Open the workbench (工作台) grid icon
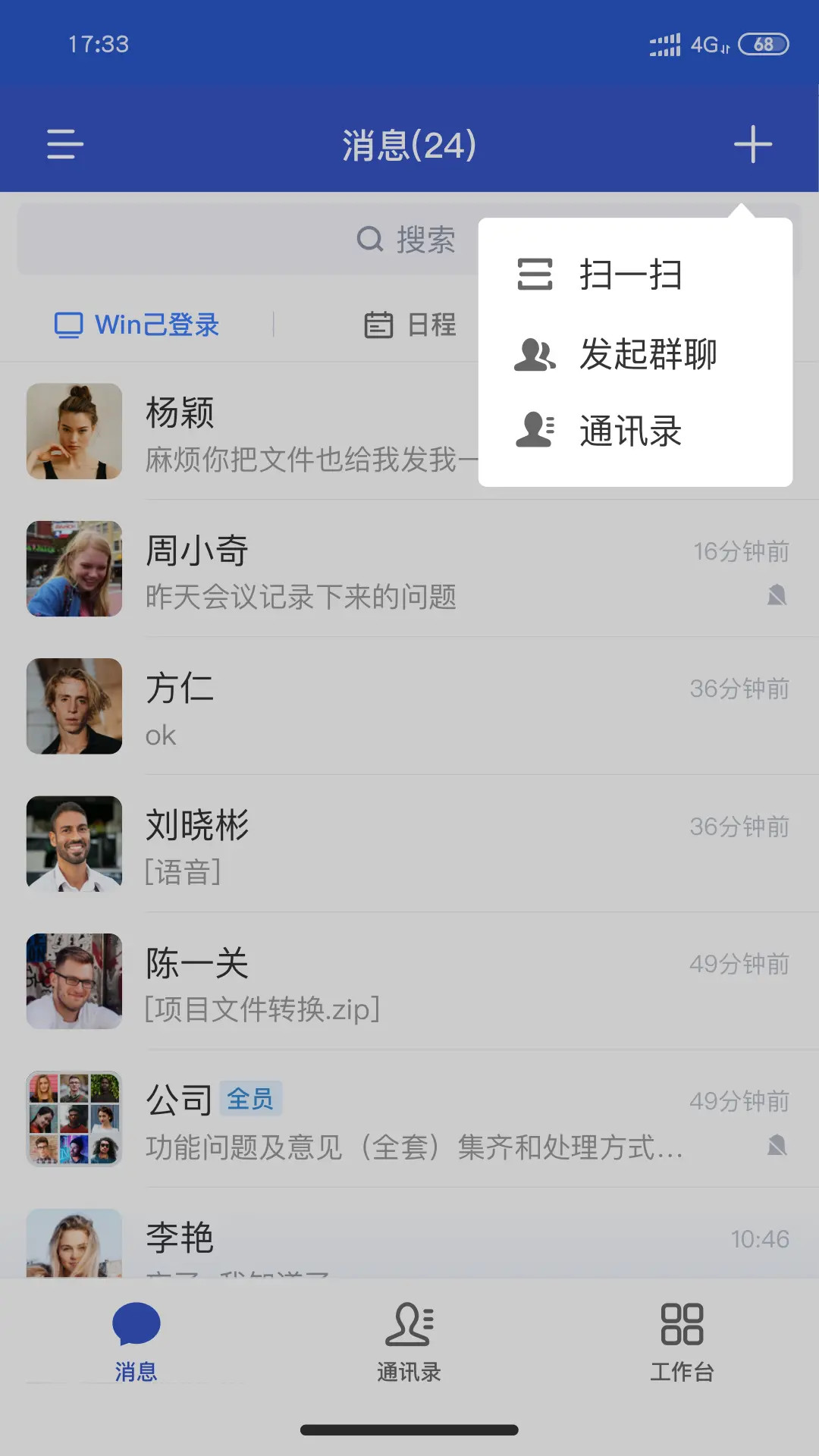 [x=682, y=1325]
